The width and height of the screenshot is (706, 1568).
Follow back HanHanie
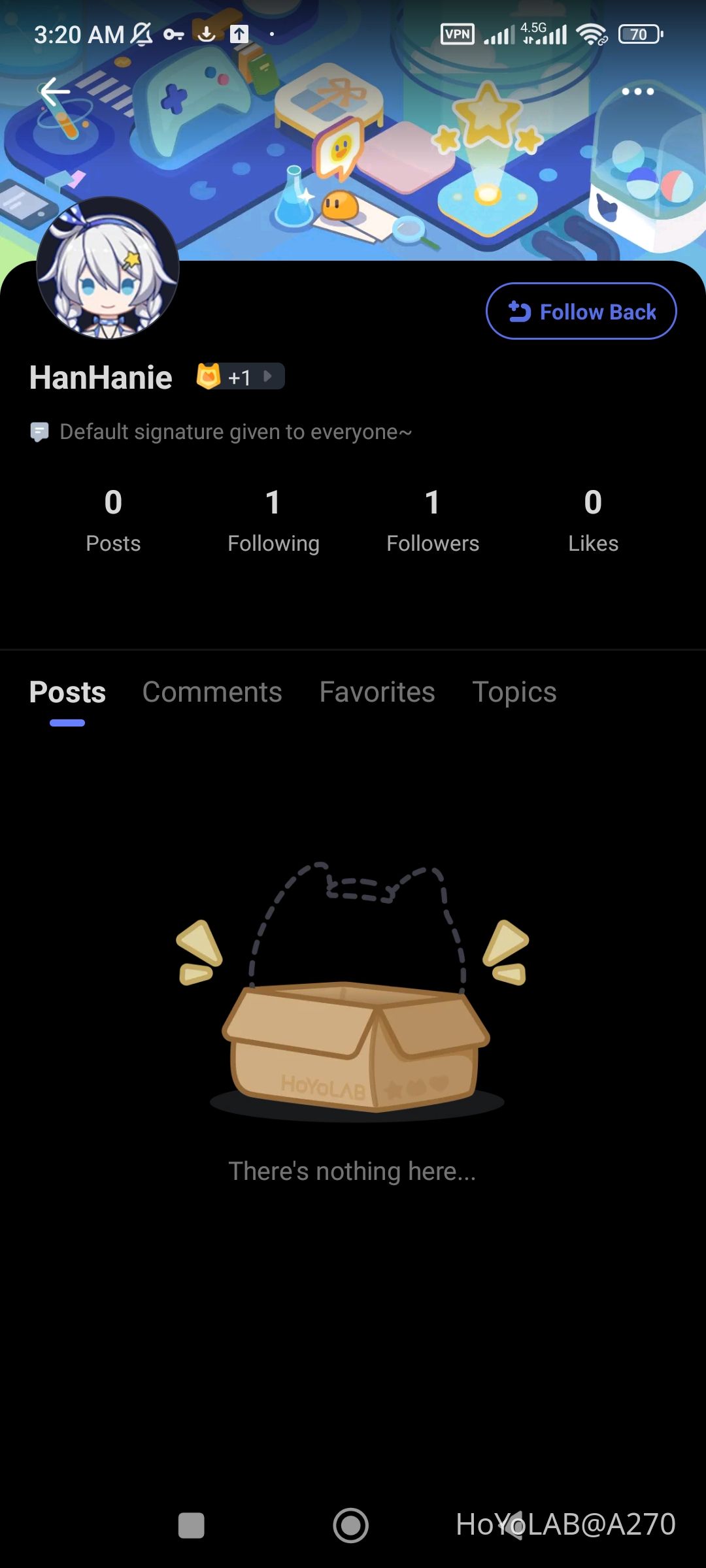[581, 312]
